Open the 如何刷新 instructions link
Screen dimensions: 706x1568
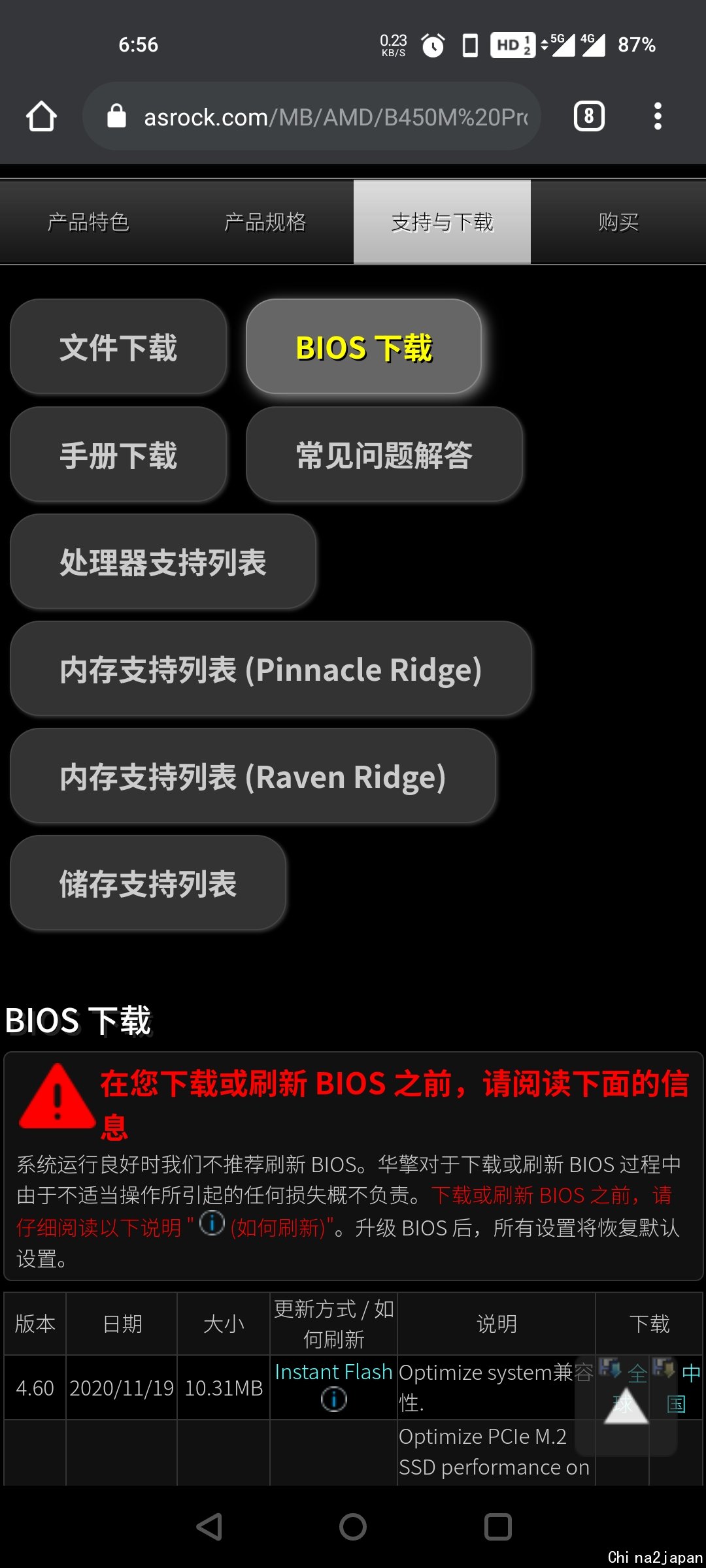click(x=278, y=1228)
